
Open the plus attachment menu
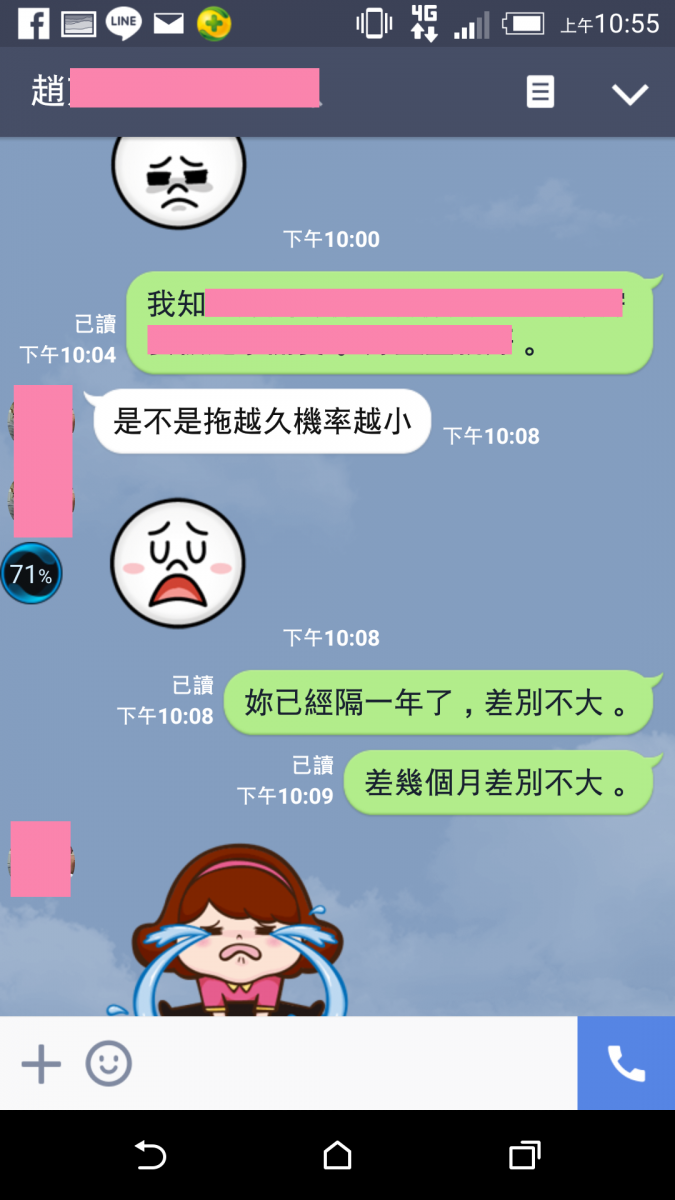click(x=41, y=1064)
